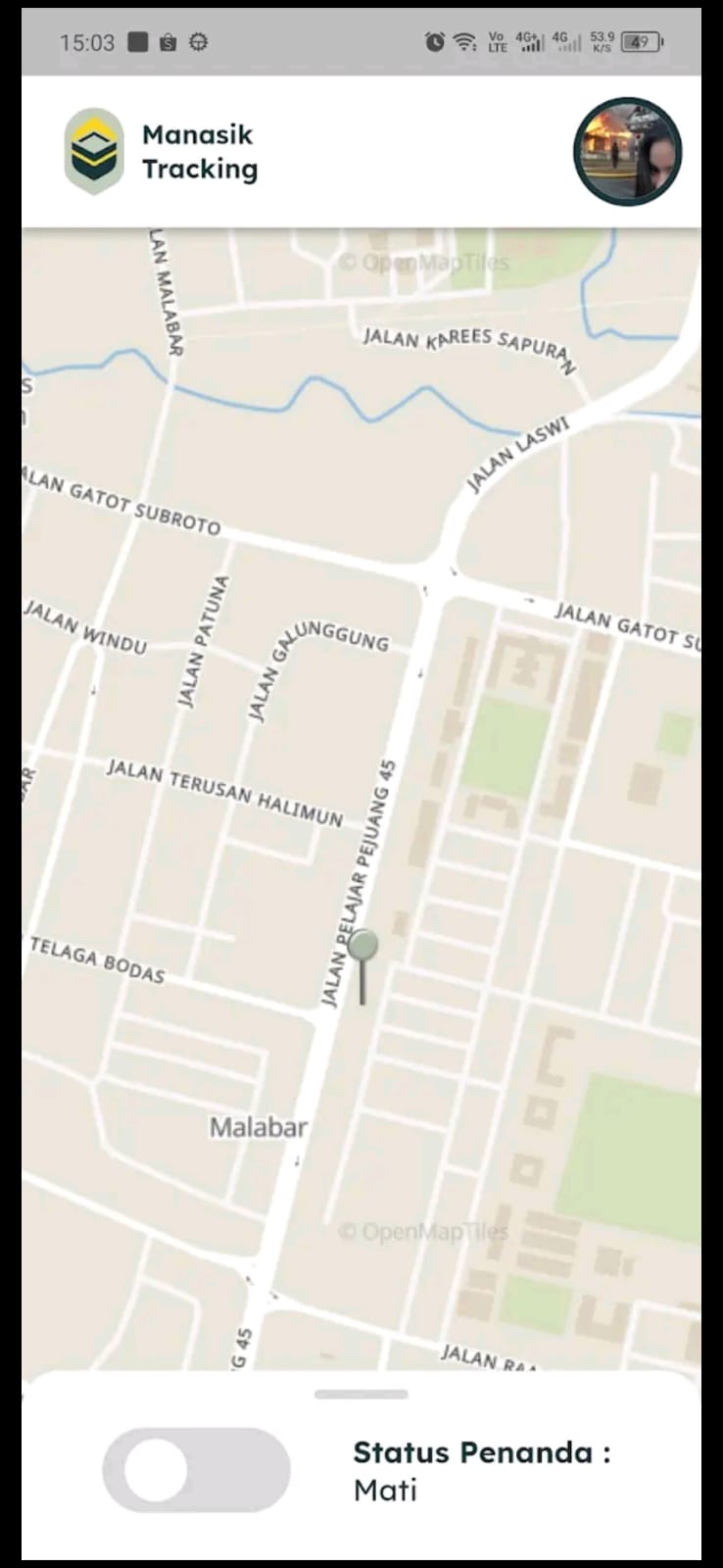Turn on the Status Penanda switch
Viewport: 723px width, 1568px height.
[196, 1470]
